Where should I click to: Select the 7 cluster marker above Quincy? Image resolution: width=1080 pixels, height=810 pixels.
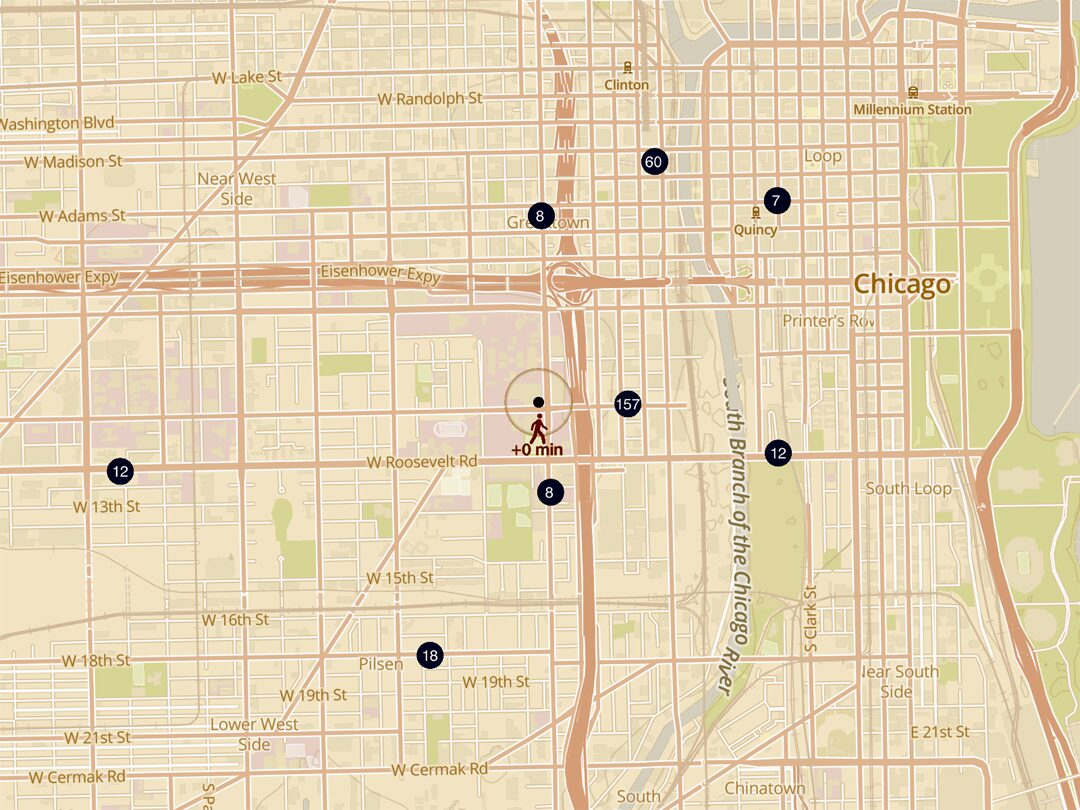pyautogui.click(x=776, y=201)
